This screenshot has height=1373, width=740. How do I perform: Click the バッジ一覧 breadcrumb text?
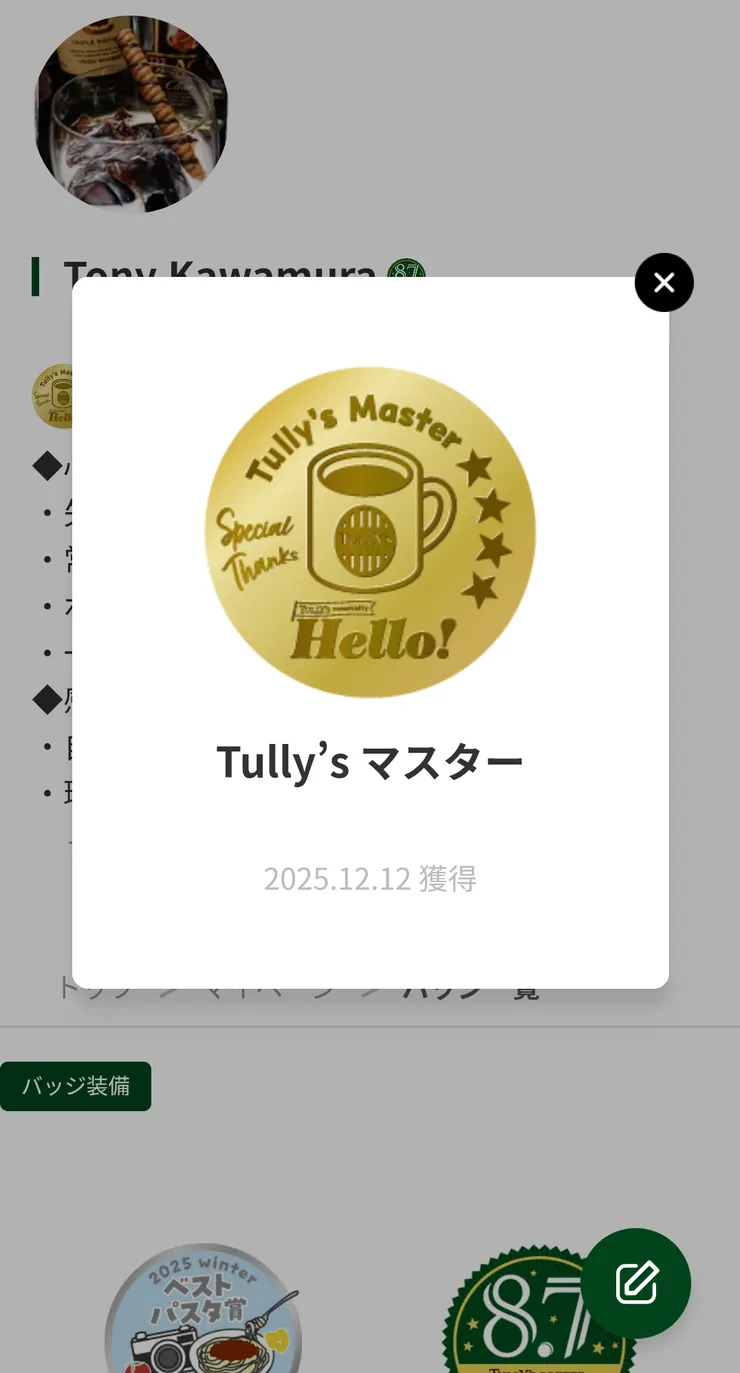tap(470, 988)
